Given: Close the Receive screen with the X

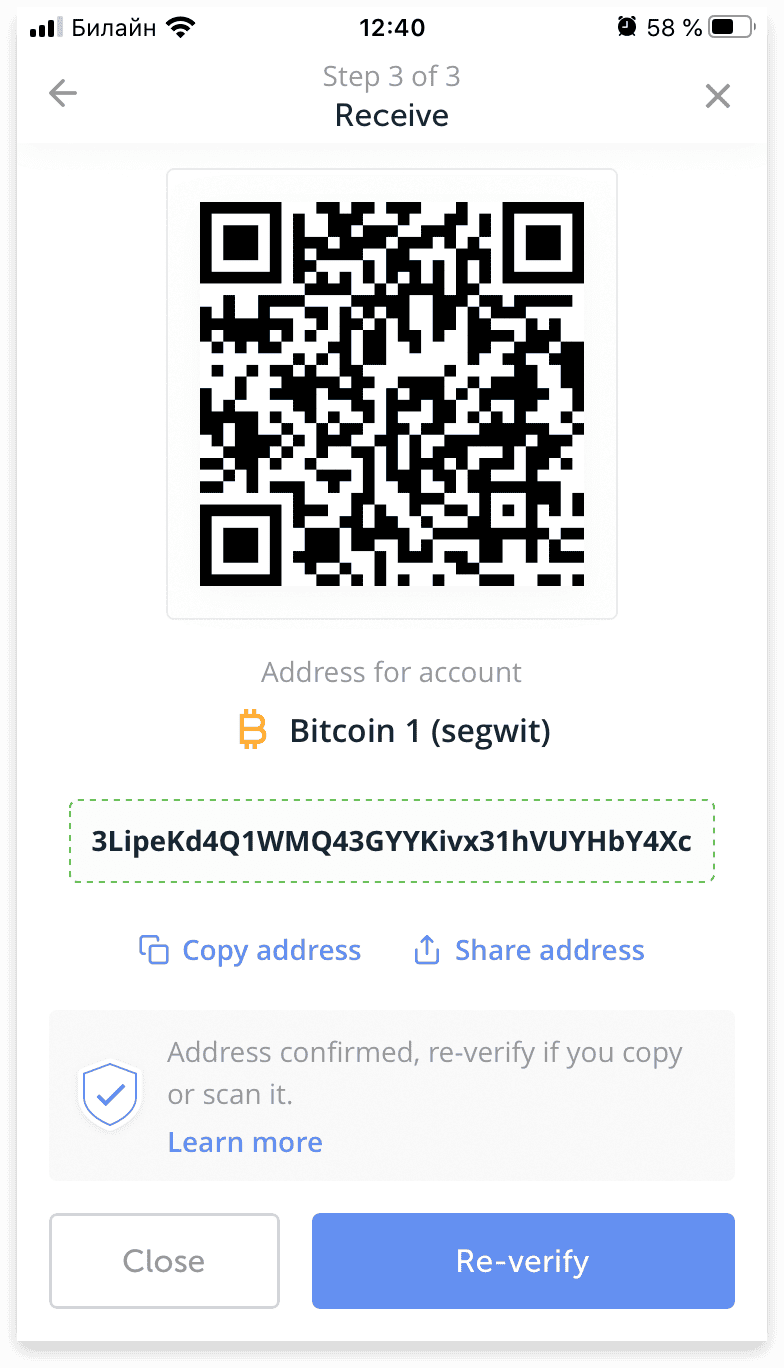Looking at the screenshot, I should [x=718, y=96].
